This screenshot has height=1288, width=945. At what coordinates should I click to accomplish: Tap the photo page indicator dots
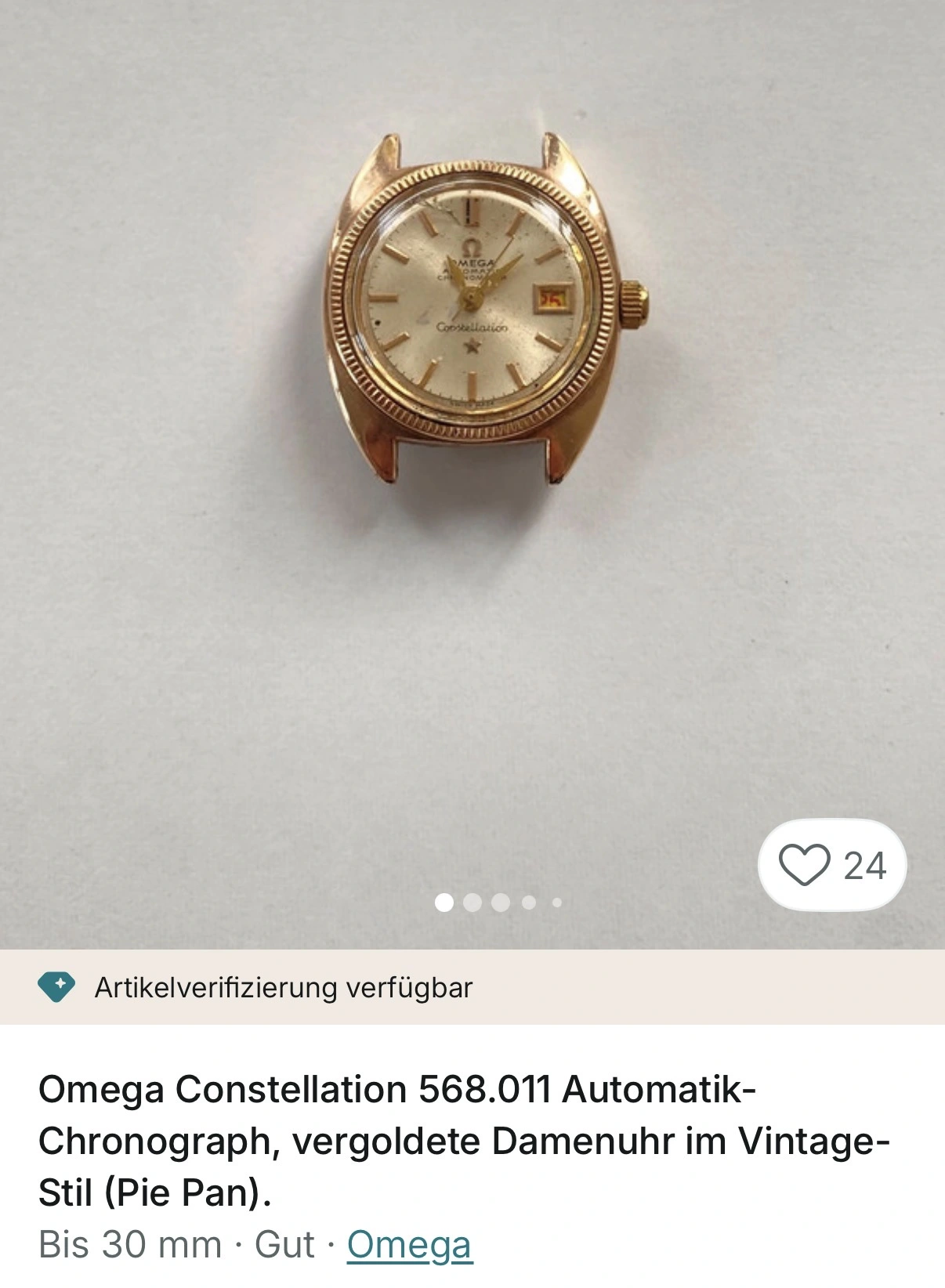click(498, 903)
